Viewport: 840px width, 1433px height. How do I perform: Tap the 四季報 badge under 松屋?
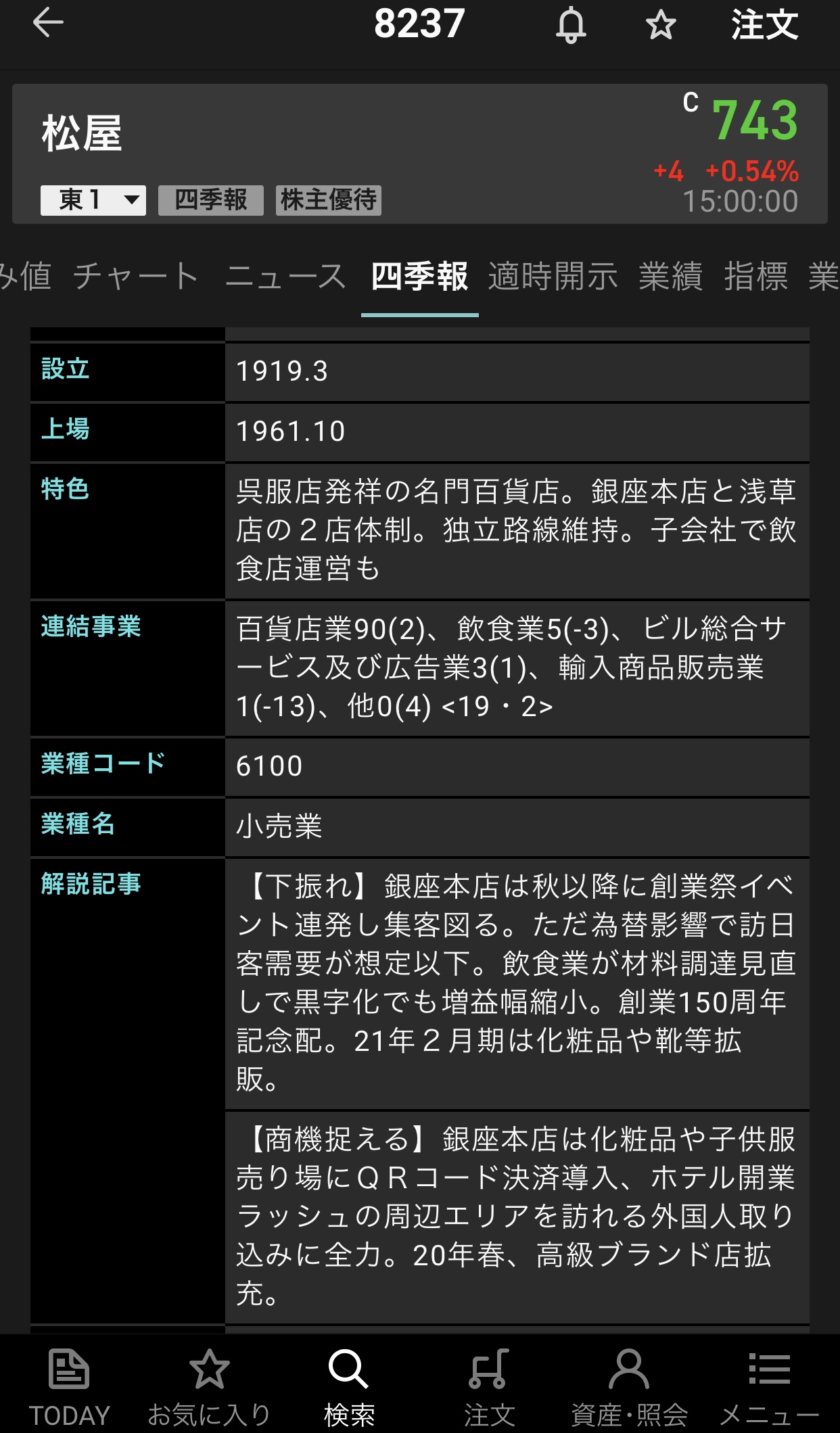click(210, 200)
